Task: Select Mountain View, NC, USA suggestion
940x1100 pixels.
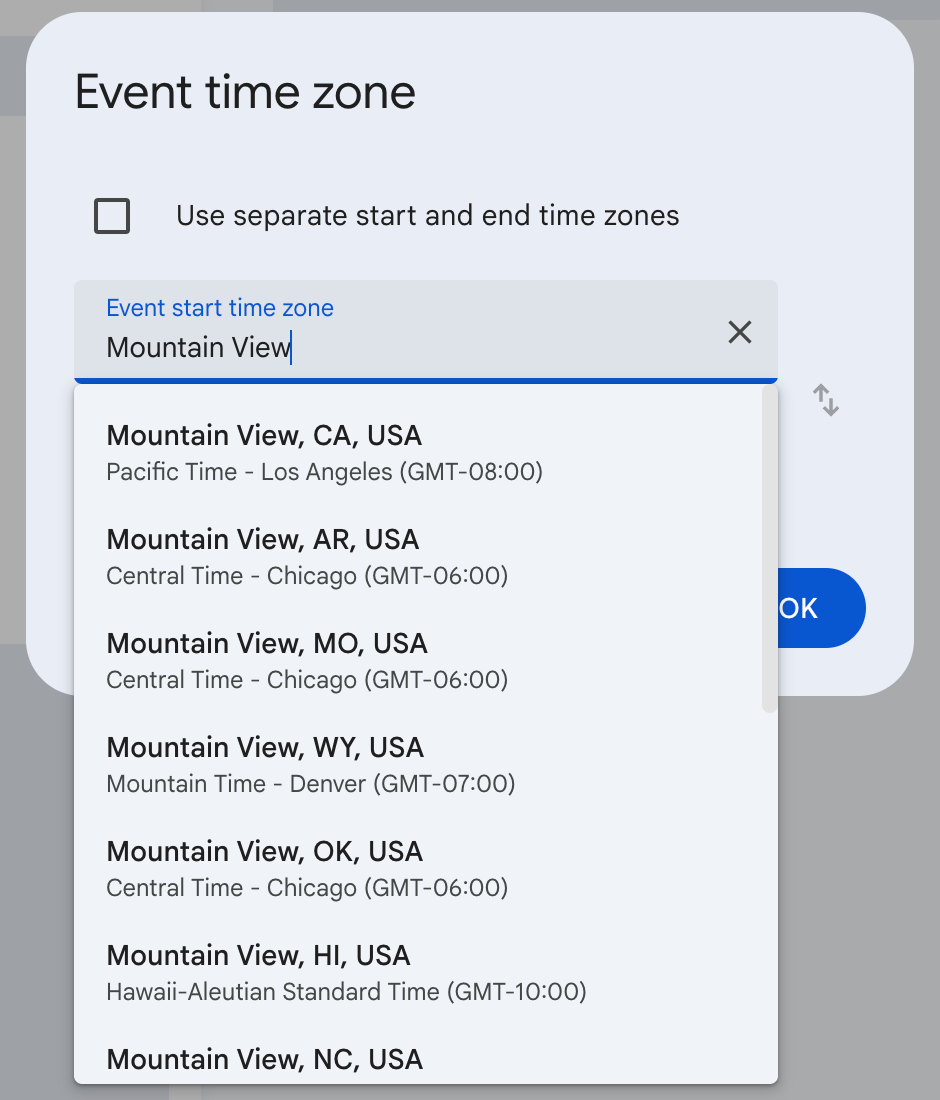Action: pos(264,1059)
